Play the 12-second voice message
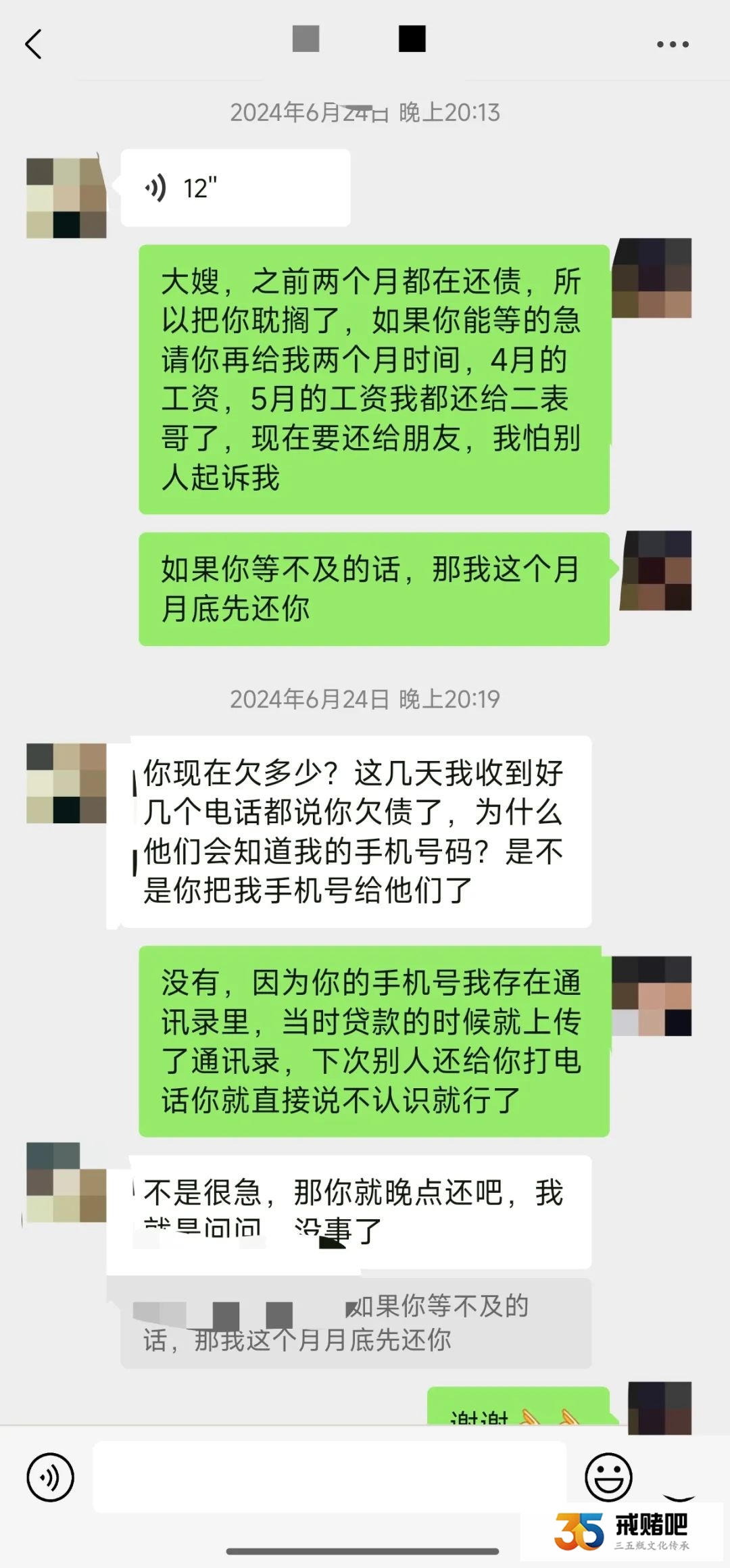 click(235, 188)
